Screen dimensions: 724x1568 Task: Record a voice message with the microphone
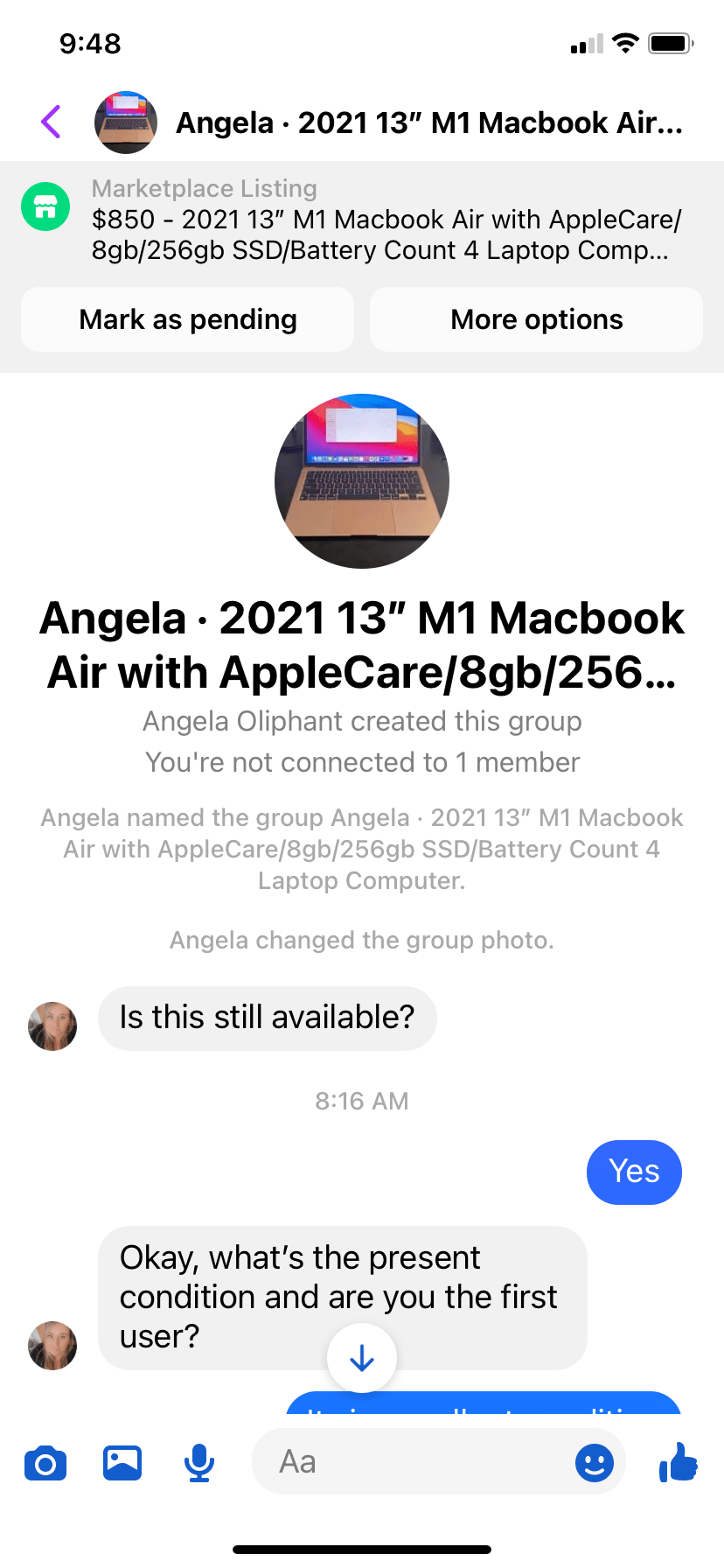pyautogui.click(x=199, y=1462)
